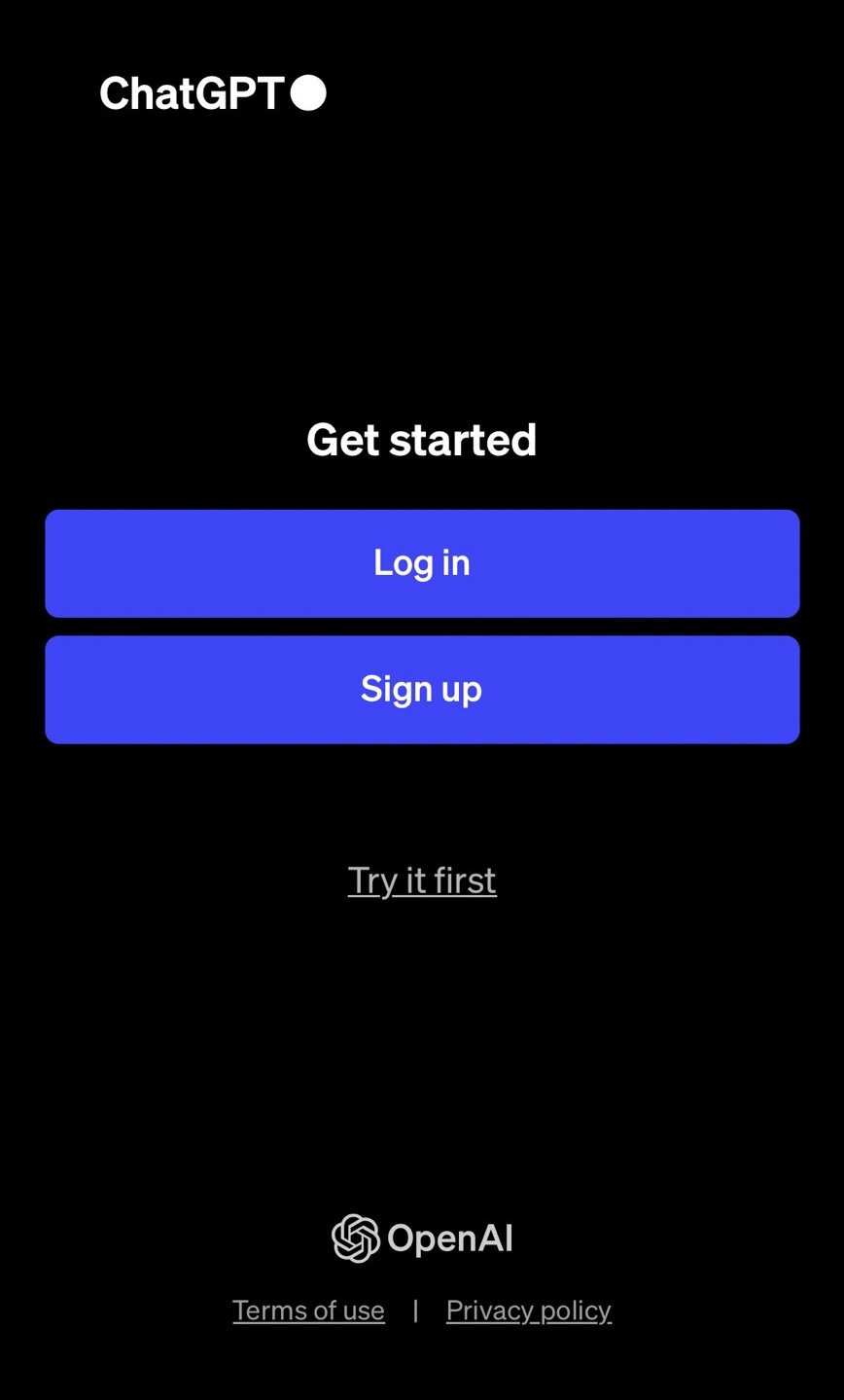844x1400 pixels.
Task: View the Privacy policy
Action: click(x=528, y=1310)
